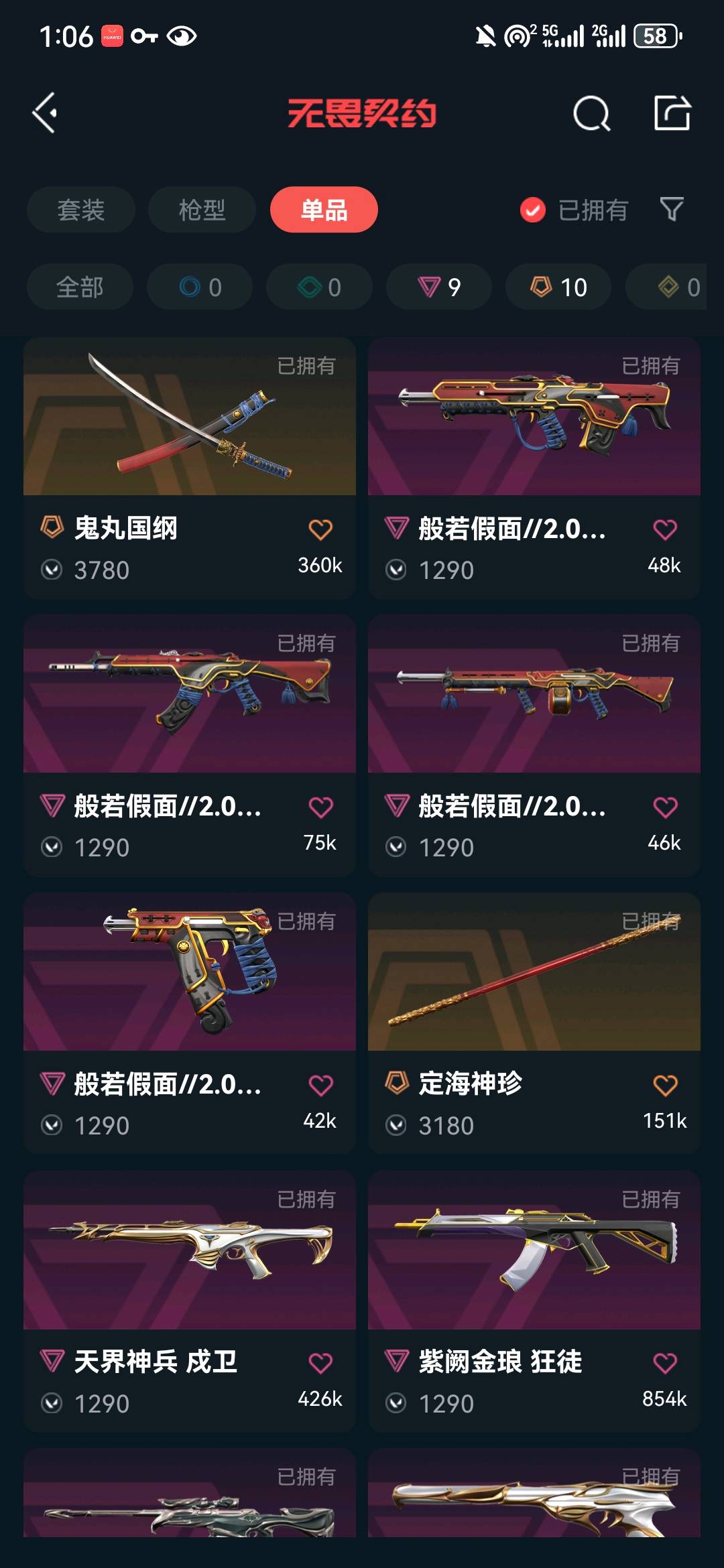Like the 天界神兵 戍卫 skin
The image size is (724, 1568).
[x=320, y=1362]
